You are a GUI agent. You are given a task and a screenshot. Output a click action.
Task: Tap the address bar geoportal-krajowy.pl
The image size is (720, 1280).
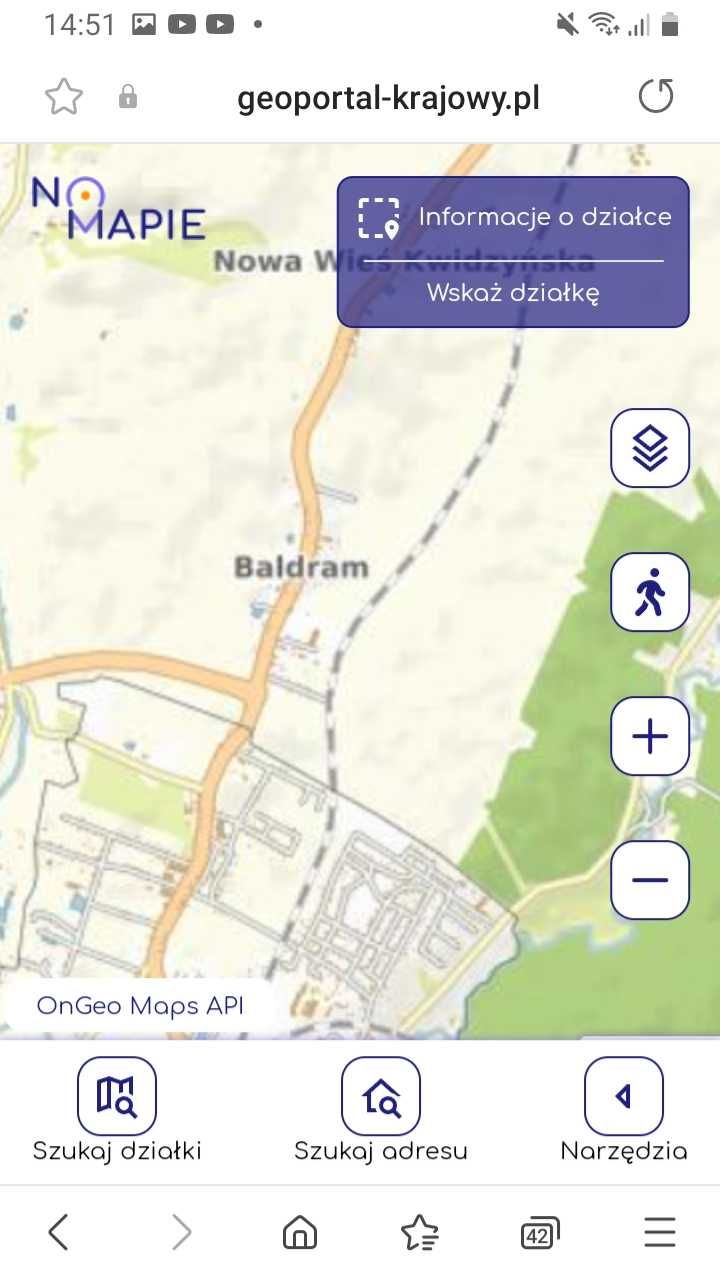(388, 98)
